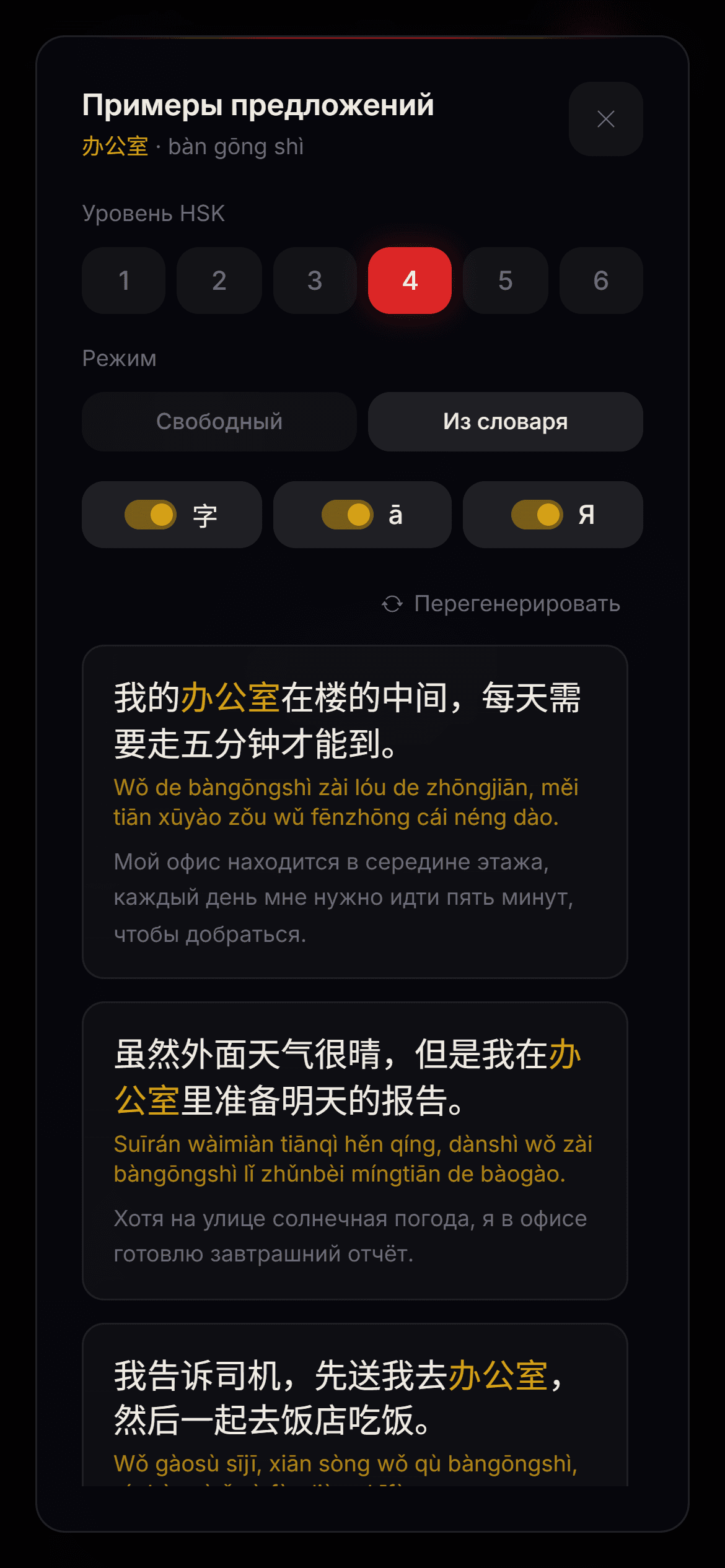This screenshot has width=725, height=1568.
Task: Select HSK level 1
Action: pyautogui.click(x=124, y=281)
